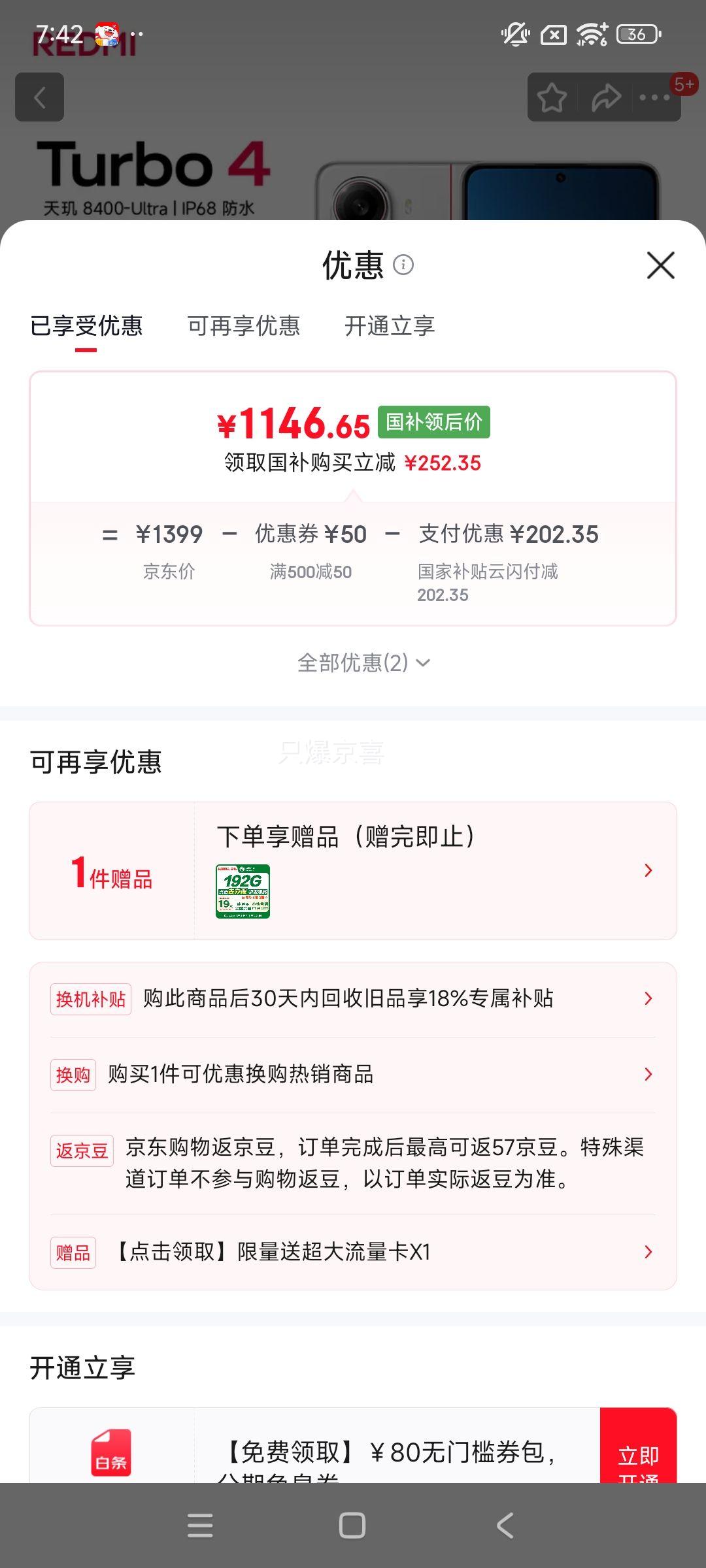Open the 下单享赠品 gift details chevron
706x1568 pixels.
click(648, 870)
